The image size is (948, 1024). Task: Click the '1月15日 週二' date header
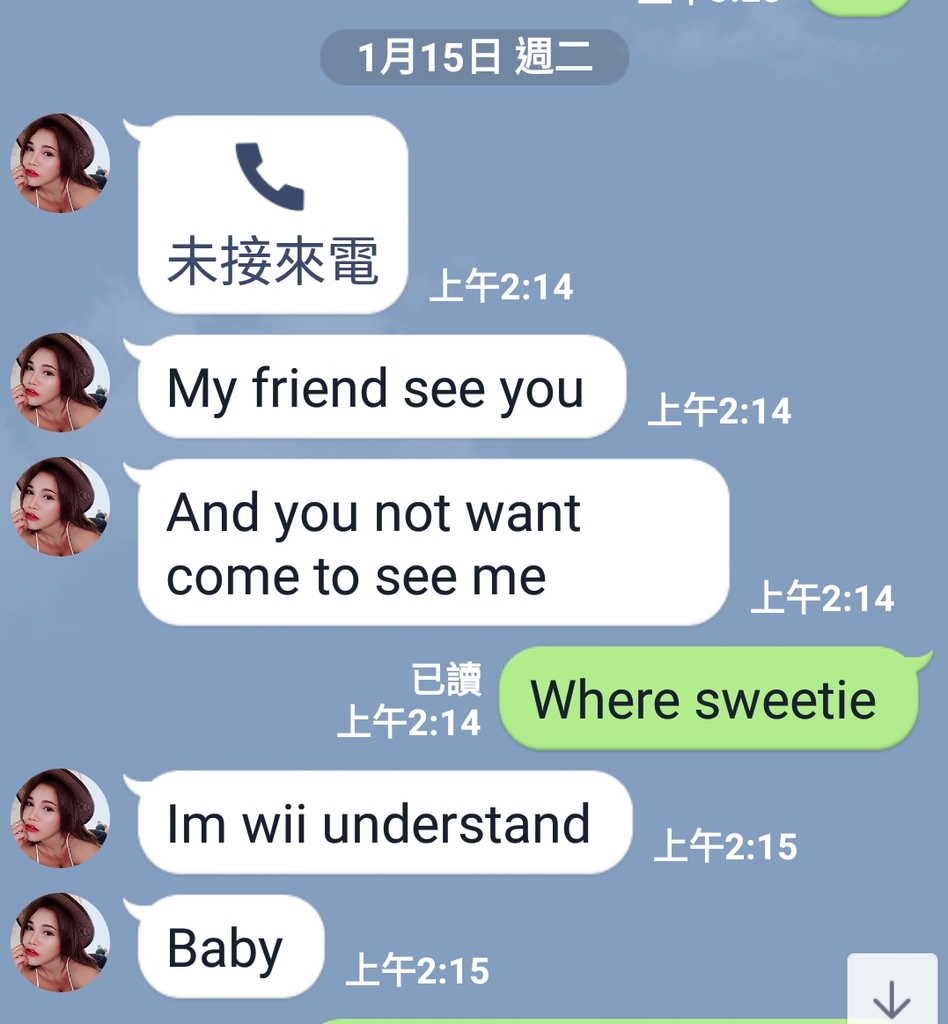[473, 57]
